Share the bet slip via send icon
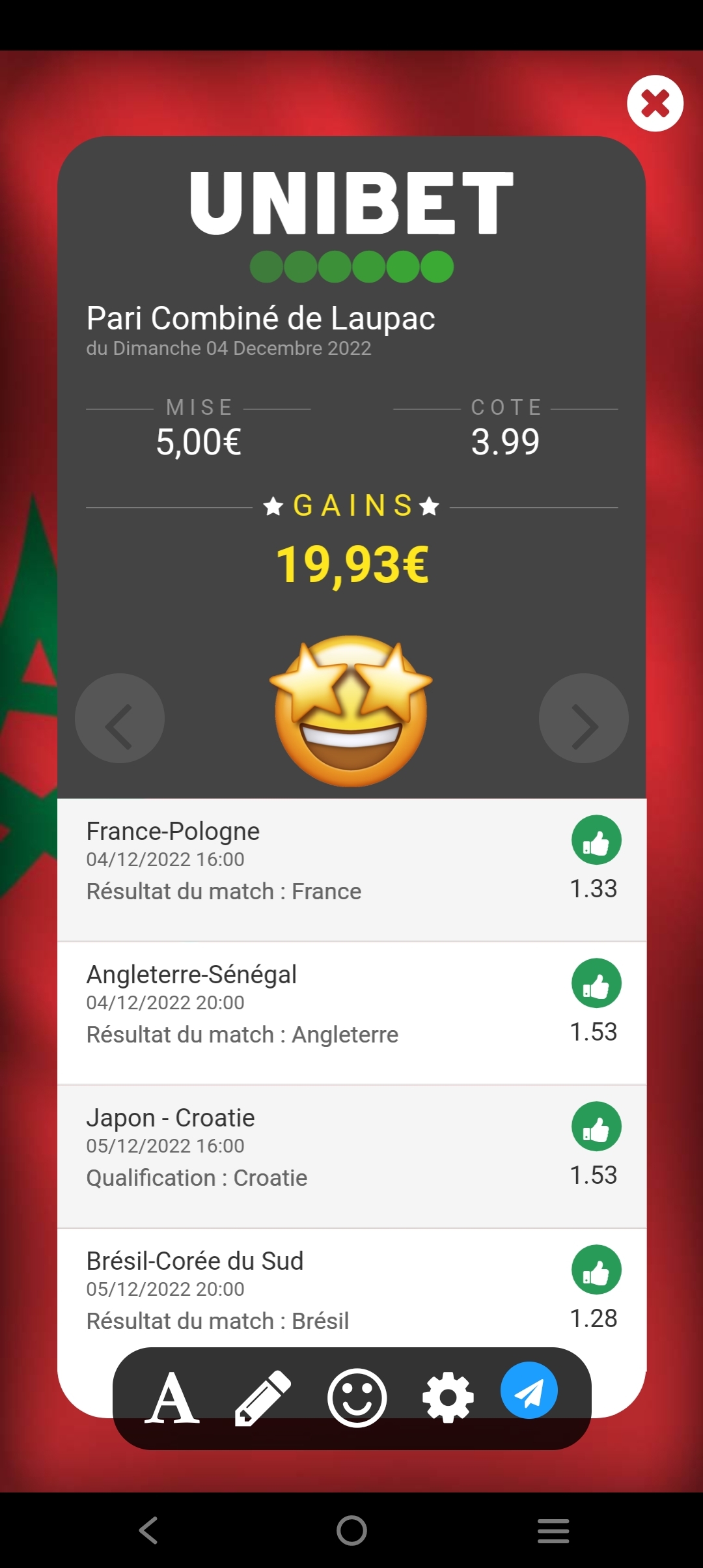 coord(529,1390)
